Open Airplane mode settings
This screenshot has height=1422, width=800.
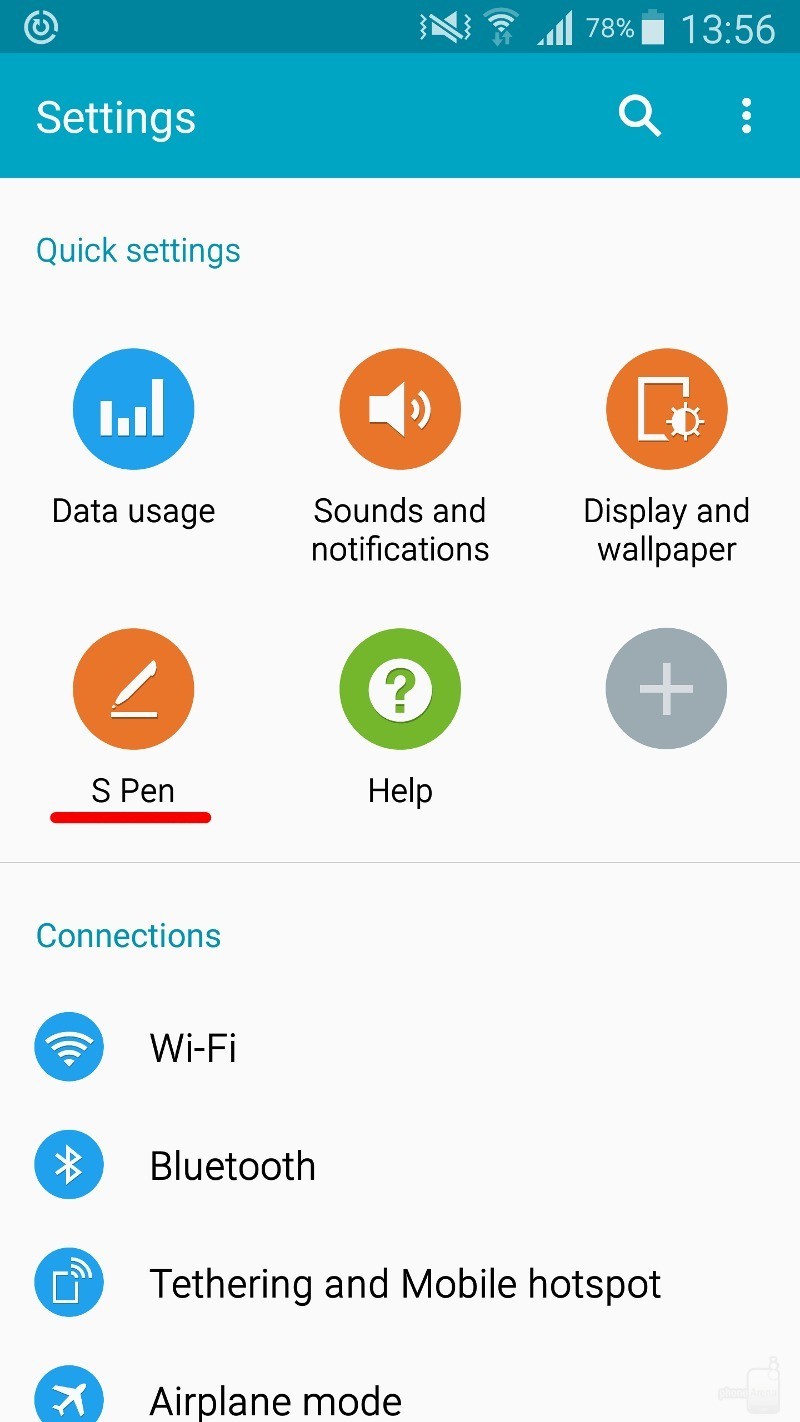(x=275, y=1400)
